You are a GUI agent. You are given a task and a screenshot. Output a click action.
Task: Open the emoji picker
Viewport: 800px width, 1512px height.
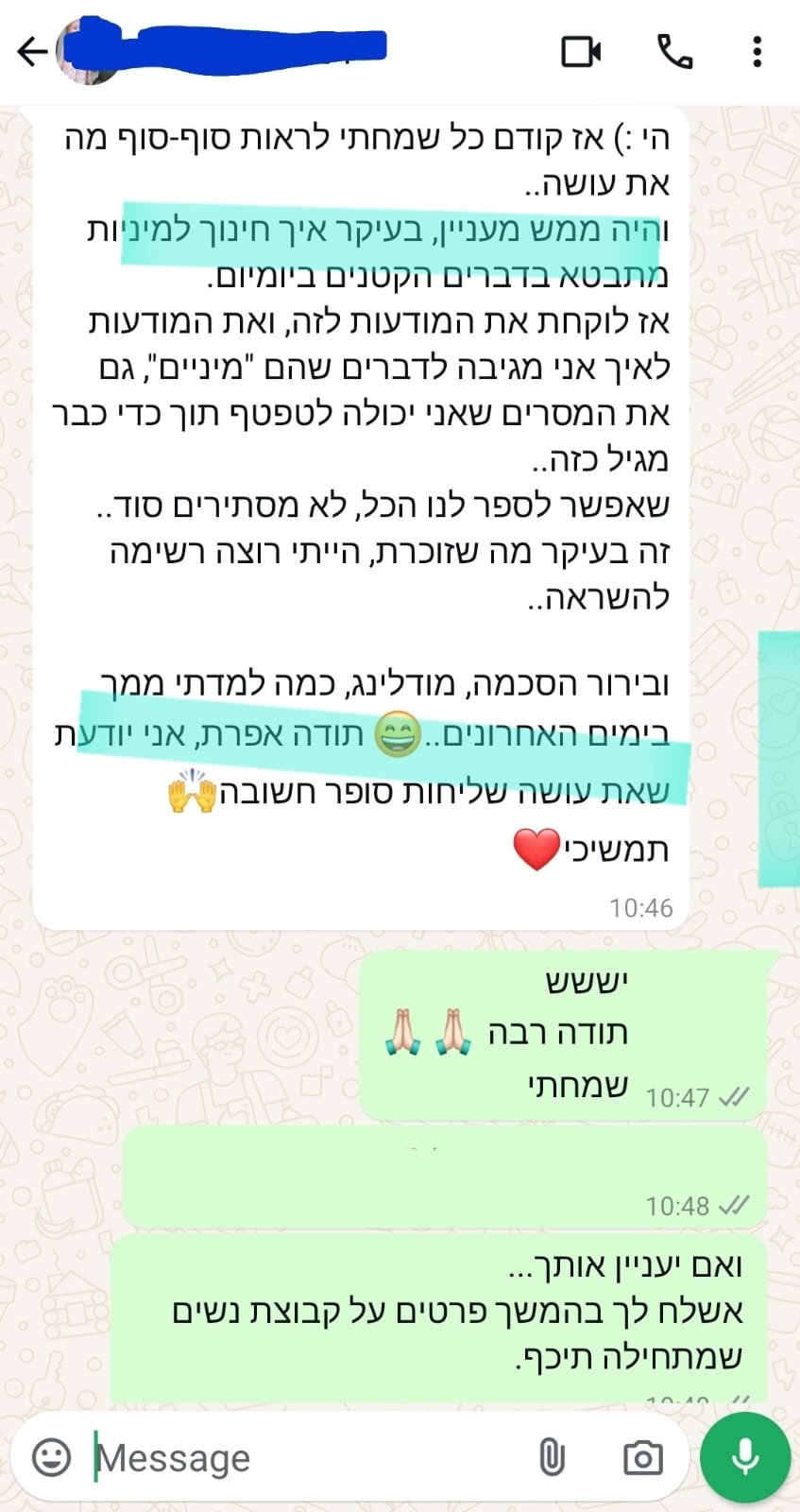52,1457
